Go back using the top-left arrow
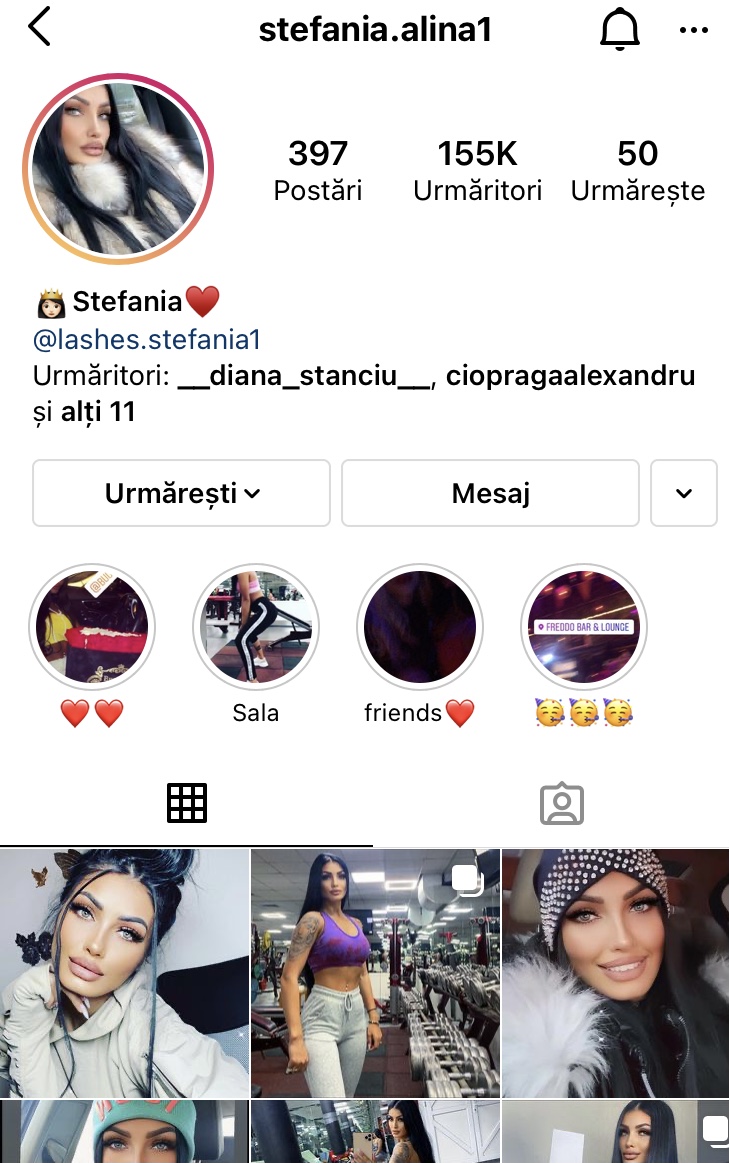The image size is (729, 1163). point(40,28)
